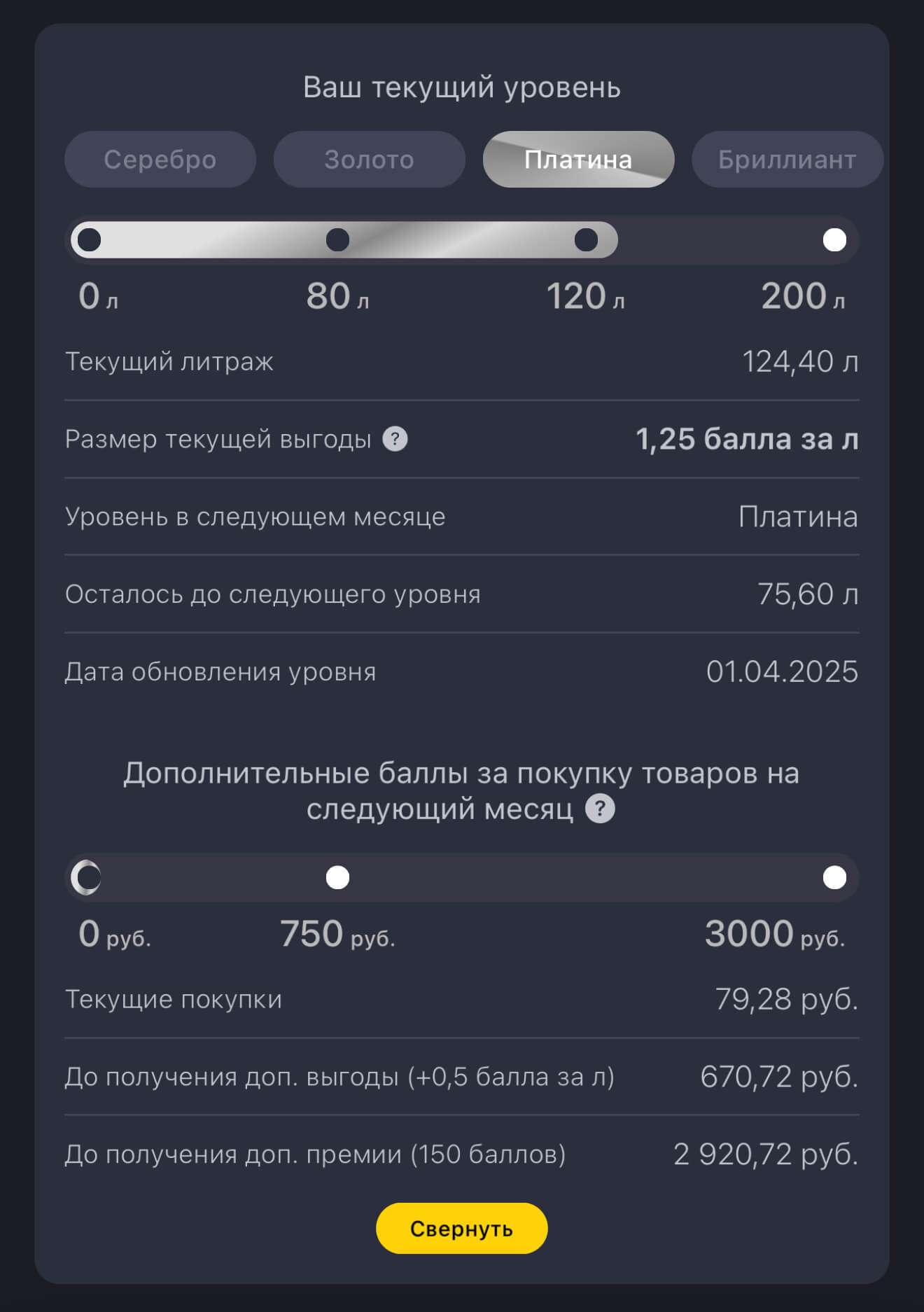Select the Серебро level pill
924x1312 pixels.
click(x=160, y=159)
